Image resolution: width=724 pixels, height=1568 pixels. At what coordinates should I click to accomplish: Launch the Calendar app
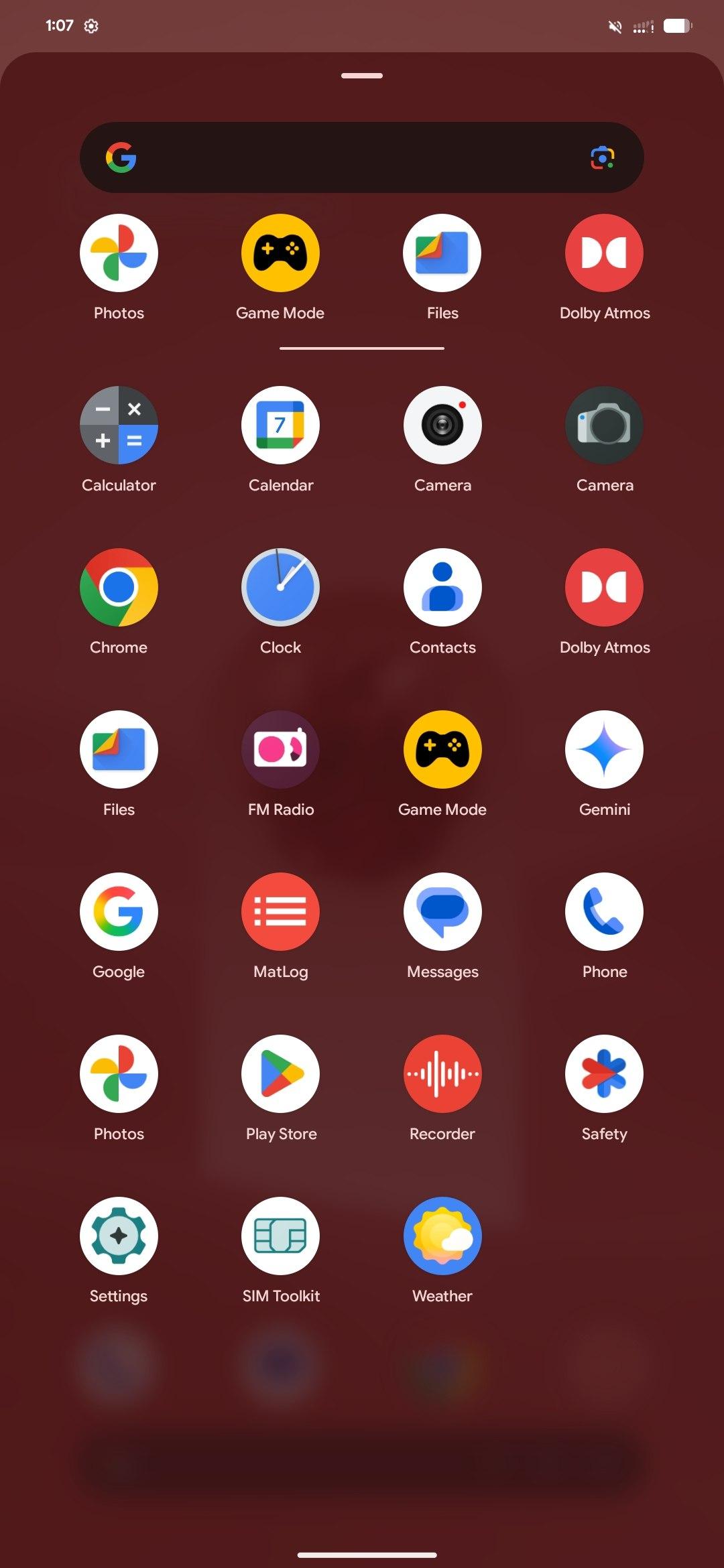coord(280,425)
